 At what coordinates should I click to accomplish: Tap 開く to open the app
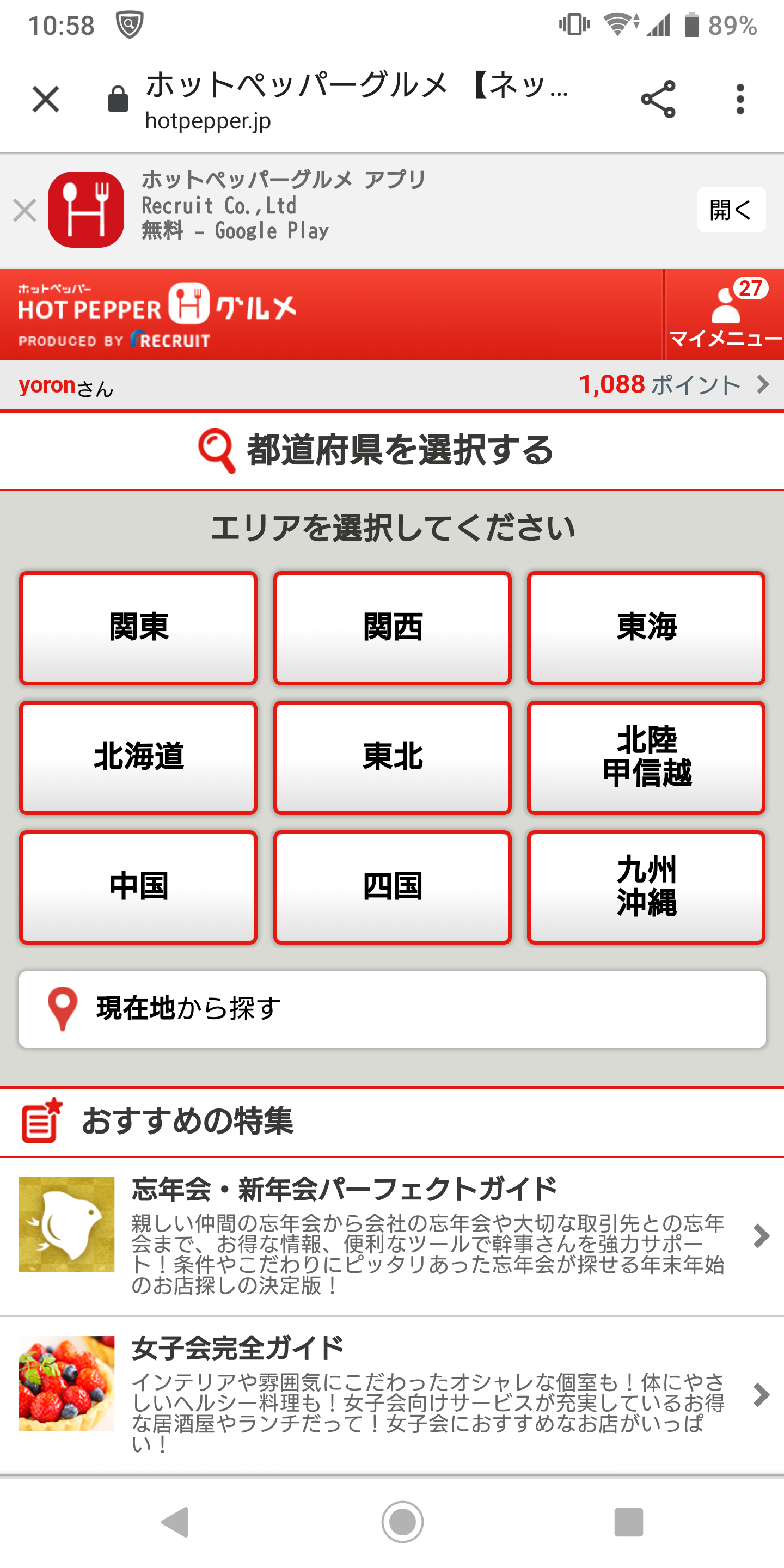(x=731, y=210)
